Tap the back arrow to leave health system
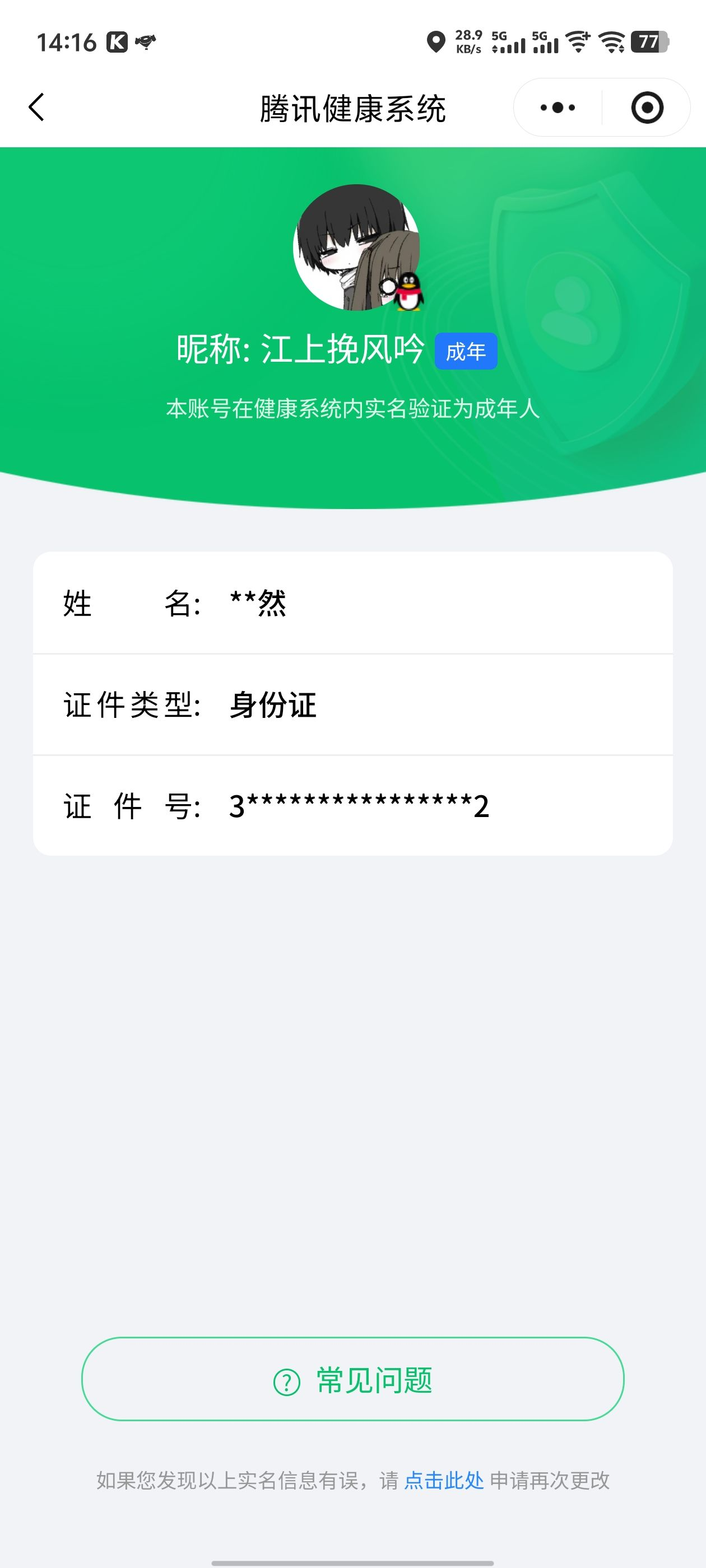 (x=36, y=107)
